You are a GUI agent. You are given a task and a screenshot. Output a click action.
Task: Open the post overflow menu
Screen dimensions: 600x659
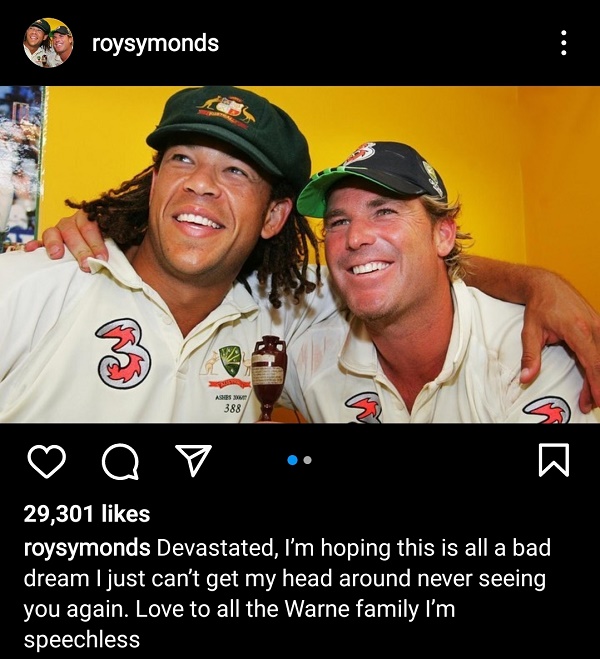click(564, 43)
